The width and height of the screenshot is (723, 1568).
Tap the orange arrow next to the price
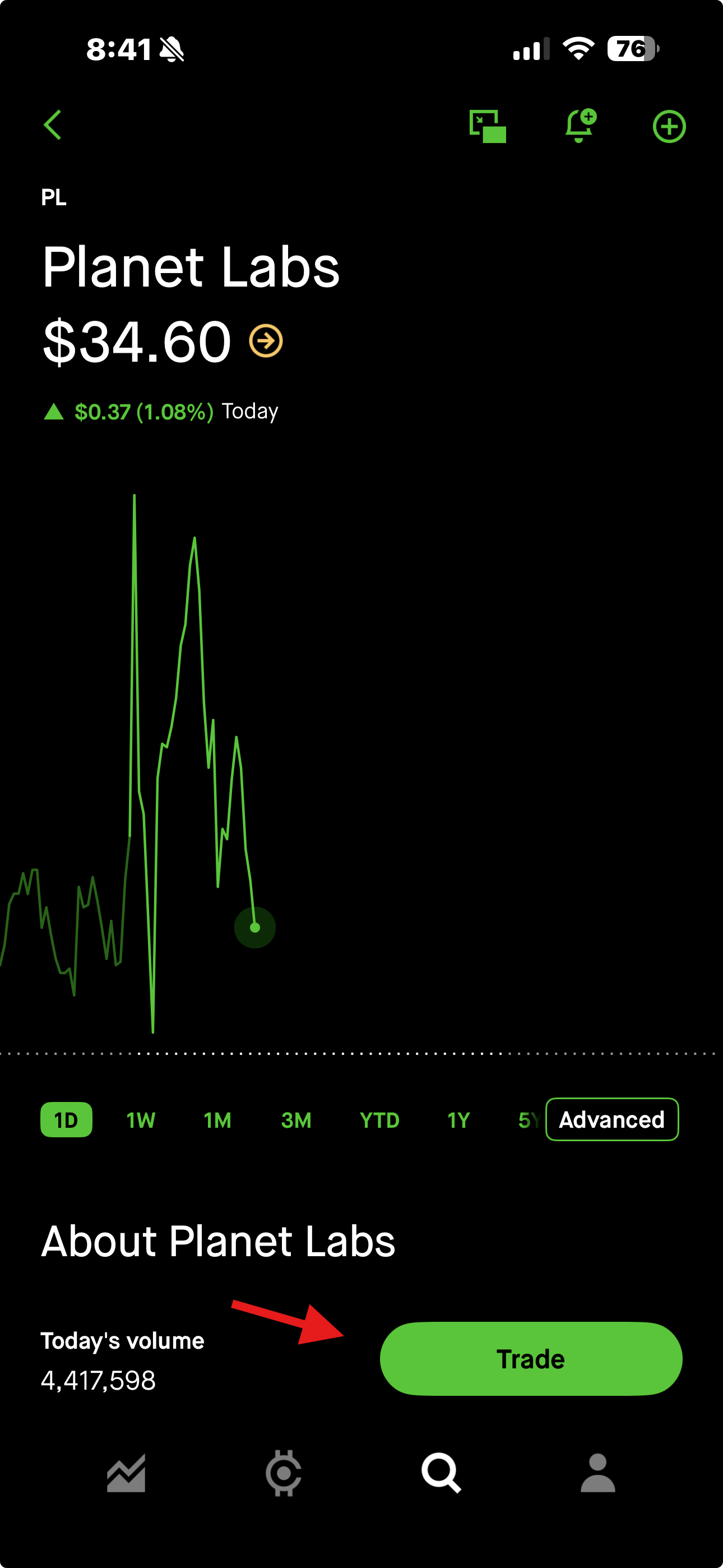tap(267, 342)
